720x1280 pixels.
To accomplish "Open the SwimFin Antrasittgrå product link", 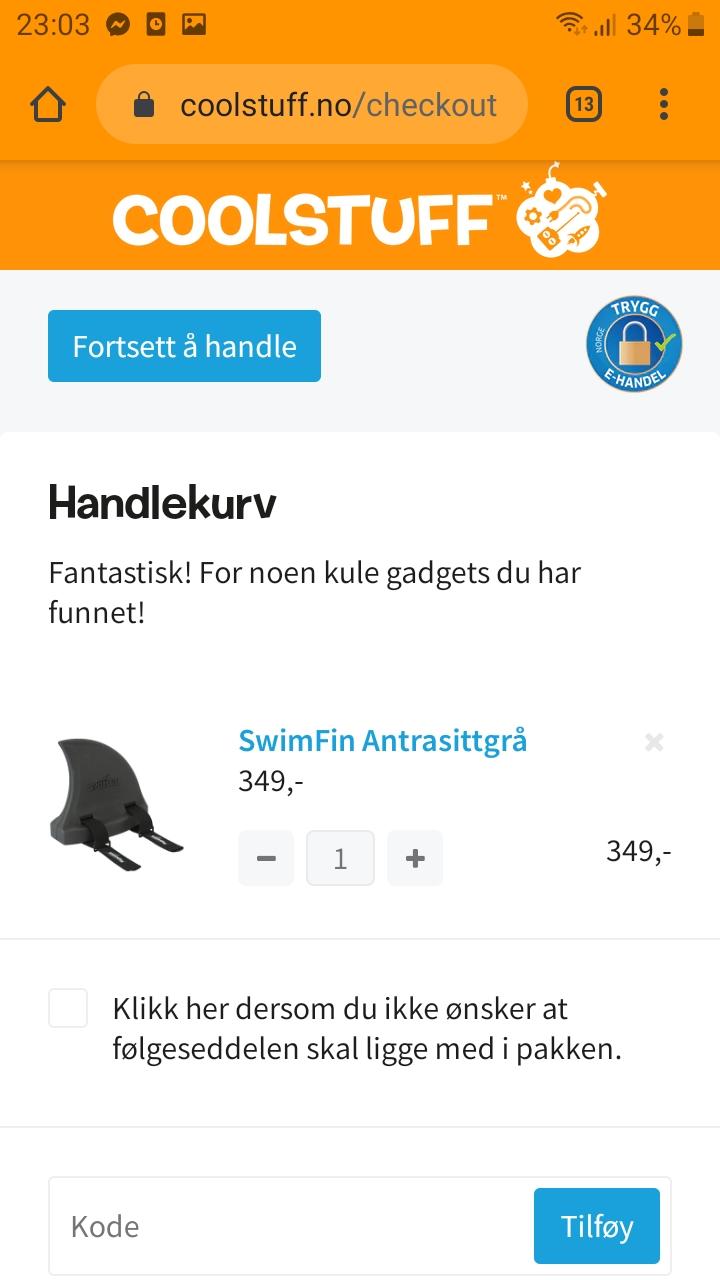I will point(382,741).
